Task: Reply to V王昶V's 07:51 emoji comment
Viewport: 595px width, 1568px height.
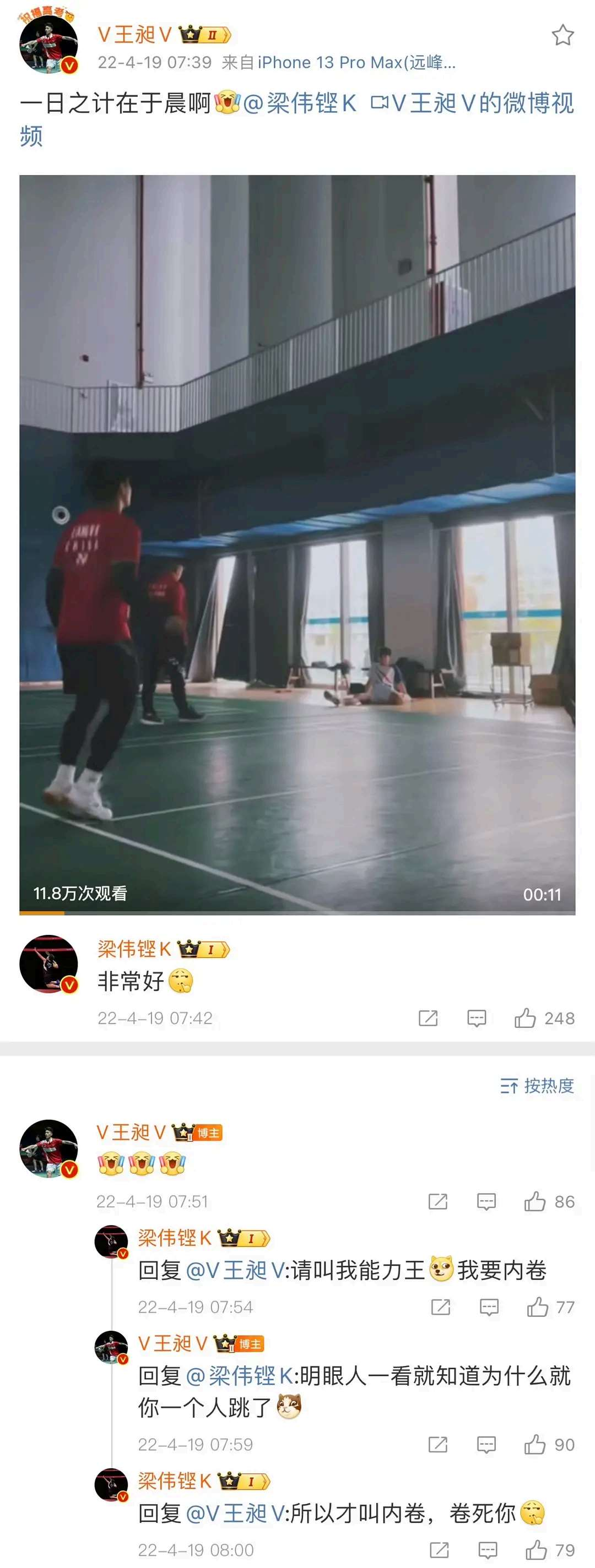Action: pyautogui.click(x=486, y=1201)
